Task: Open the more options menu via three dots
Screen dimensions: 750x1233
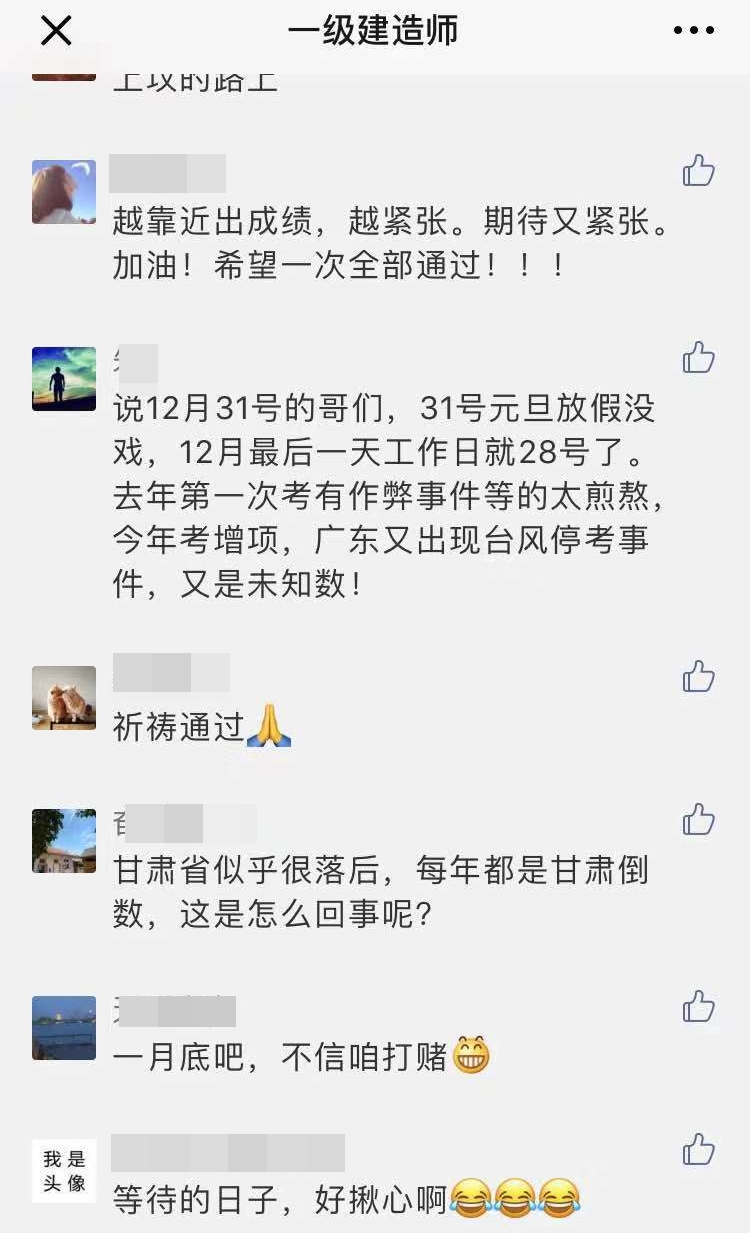Action: coord(693,30)
